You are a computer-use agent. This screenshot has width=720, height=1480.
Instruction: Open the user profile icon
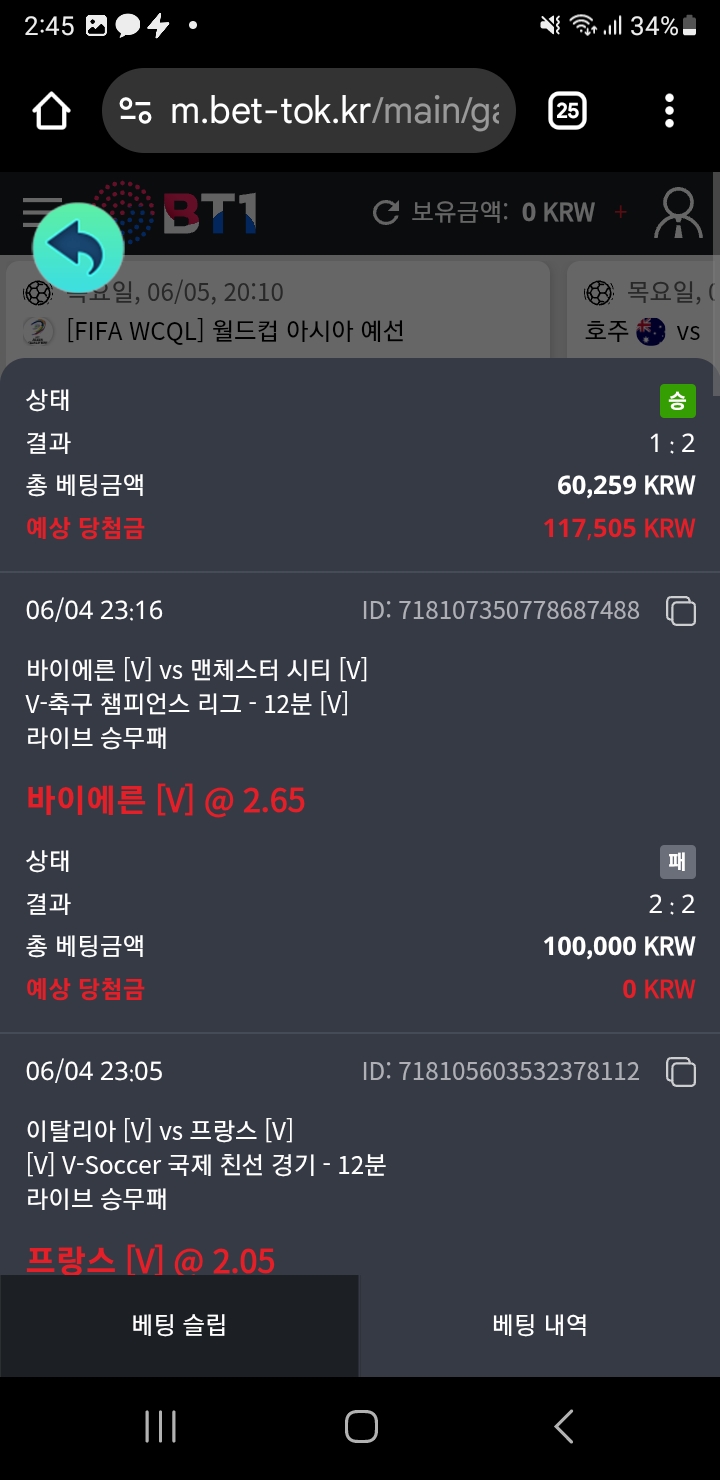[x=678, y=213]
